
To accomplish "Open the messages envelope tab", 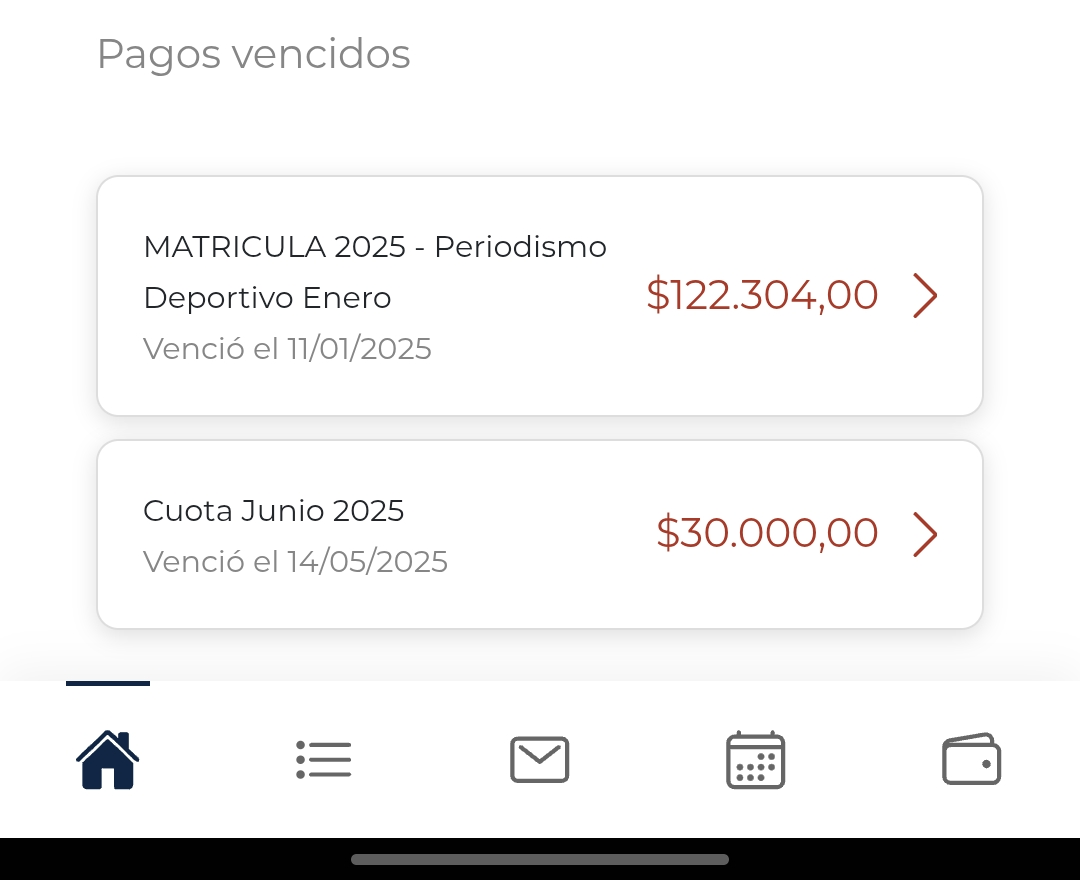I will tap(540, 760).
